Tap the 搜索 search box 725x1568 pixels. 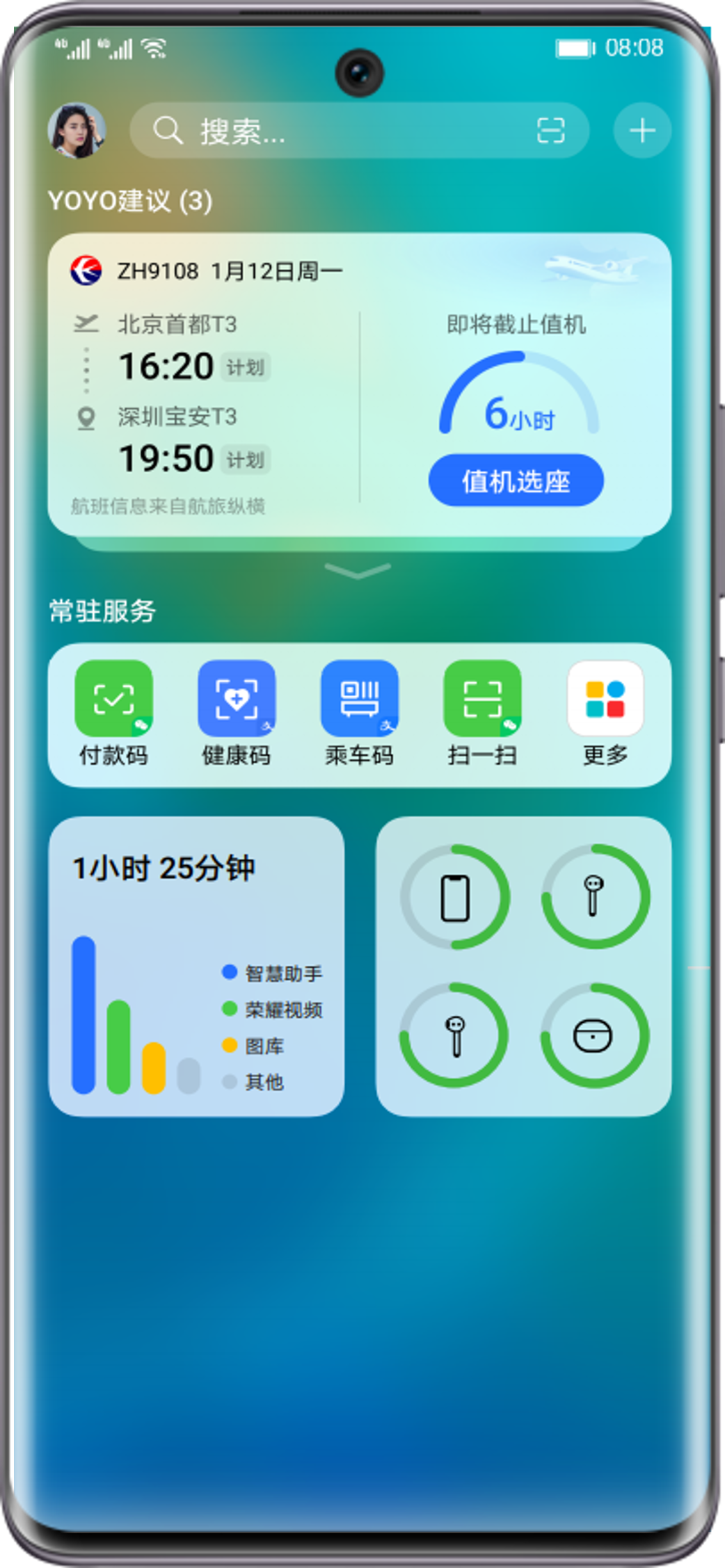pos(334,130)
